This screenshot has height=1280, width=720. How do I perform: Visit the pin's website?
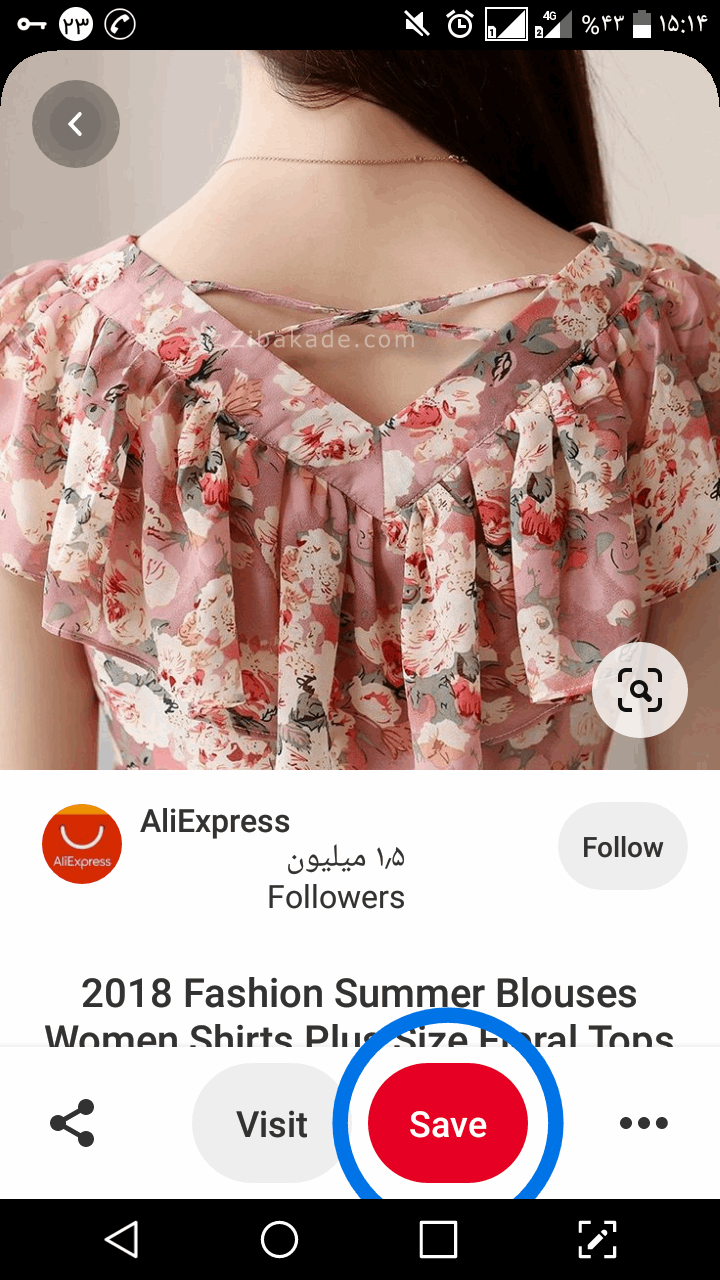coord(271,1124)
